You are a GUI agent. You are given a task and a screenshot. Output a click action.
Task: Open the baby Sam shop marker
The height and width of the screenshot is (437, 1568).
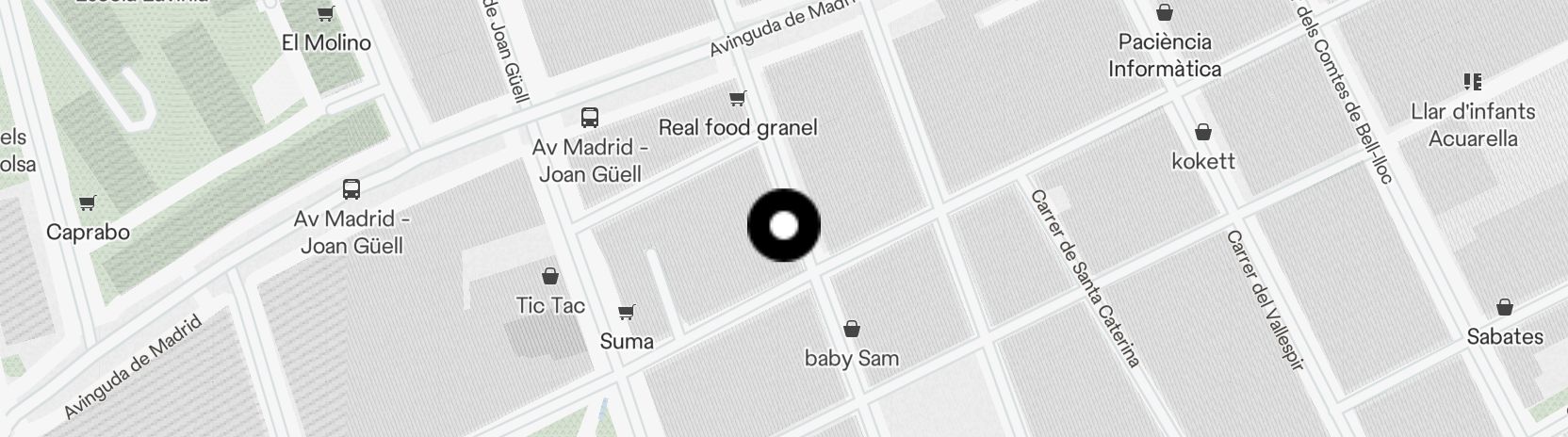coord(852,329)
